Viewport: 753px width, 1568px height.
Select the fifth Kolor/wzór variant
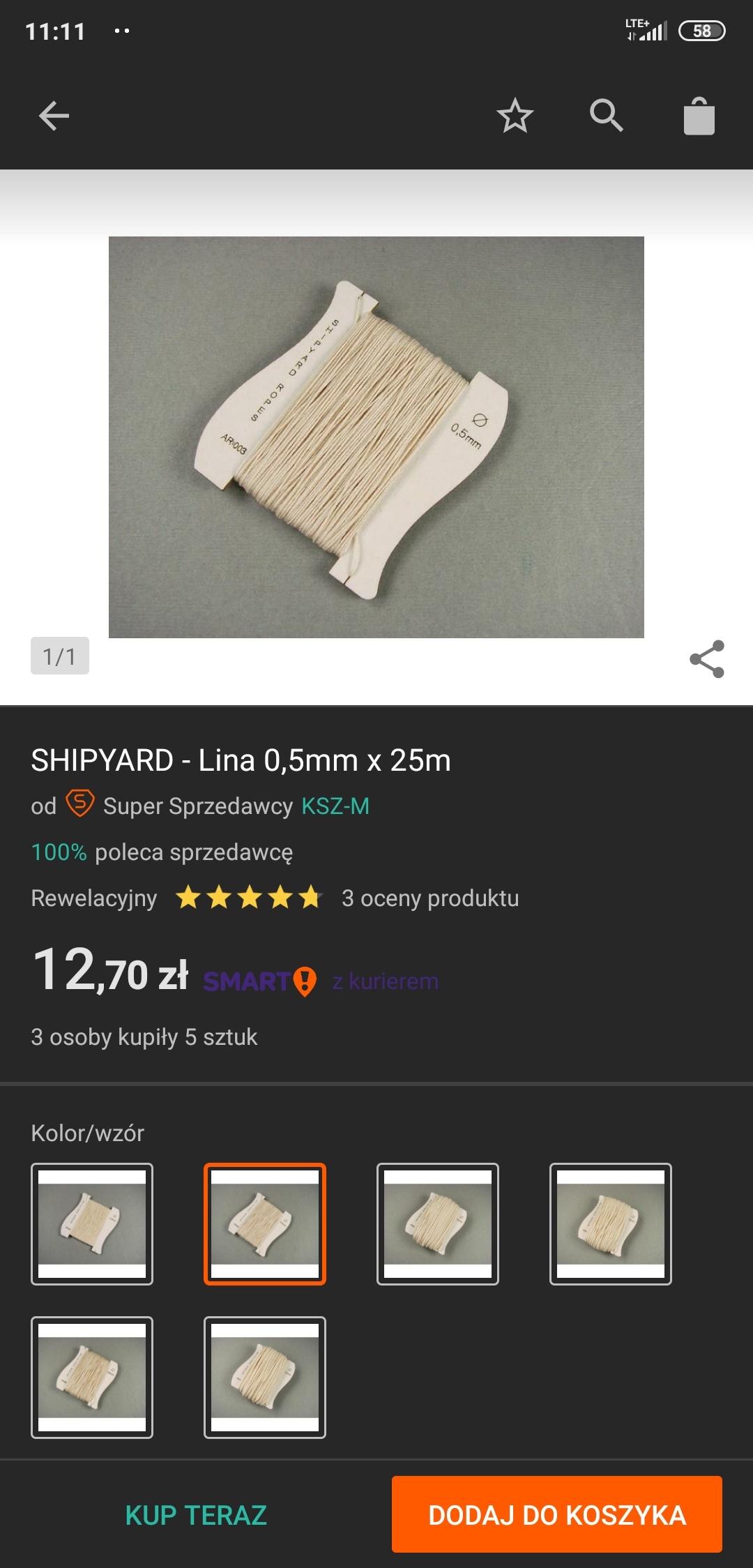(x=92, y=1378)
